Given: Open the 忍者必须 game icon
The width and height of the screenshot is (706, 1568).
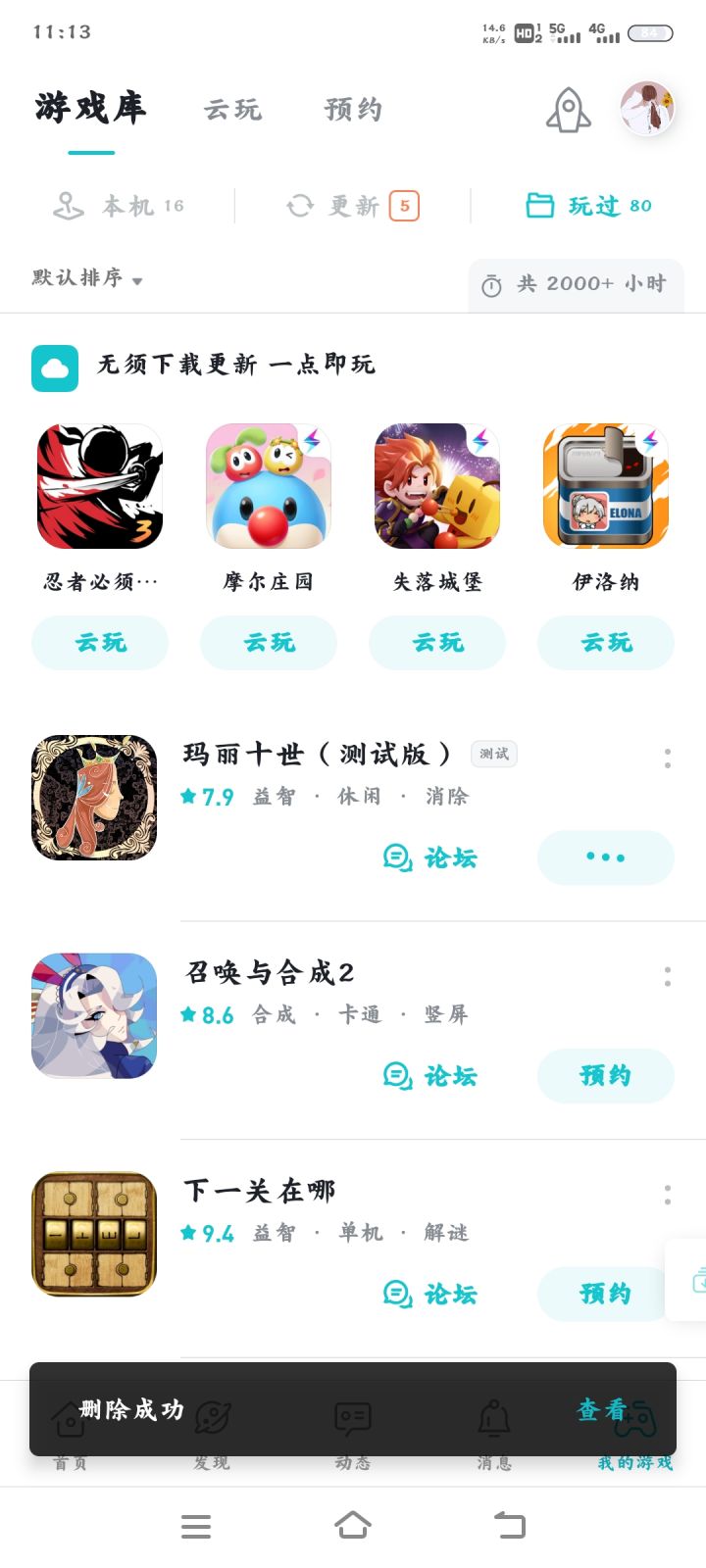Looking at the screenshot, I should tap(100, 486).
